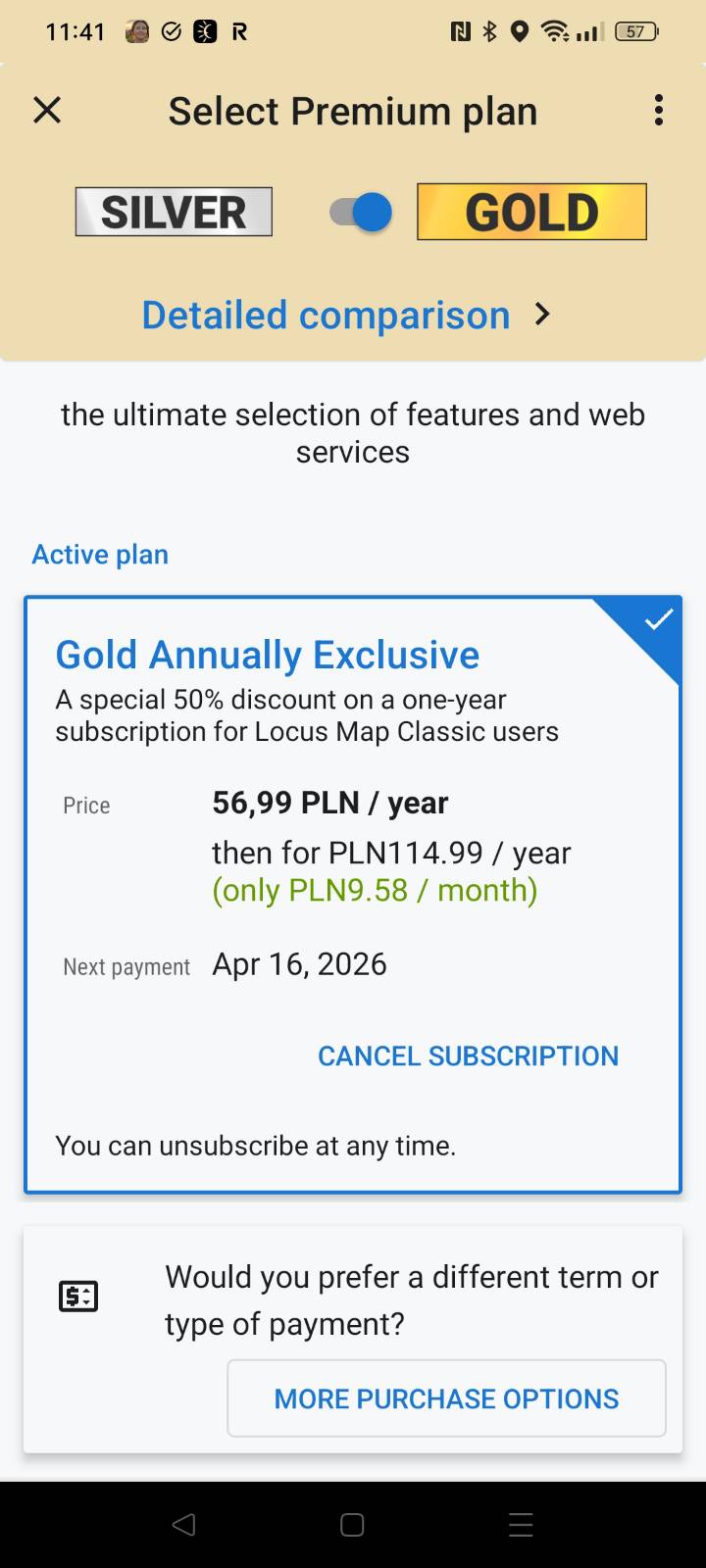Go to the home screen via system button
This screenshot has height=1568, width=706.
click(352, 1525)
